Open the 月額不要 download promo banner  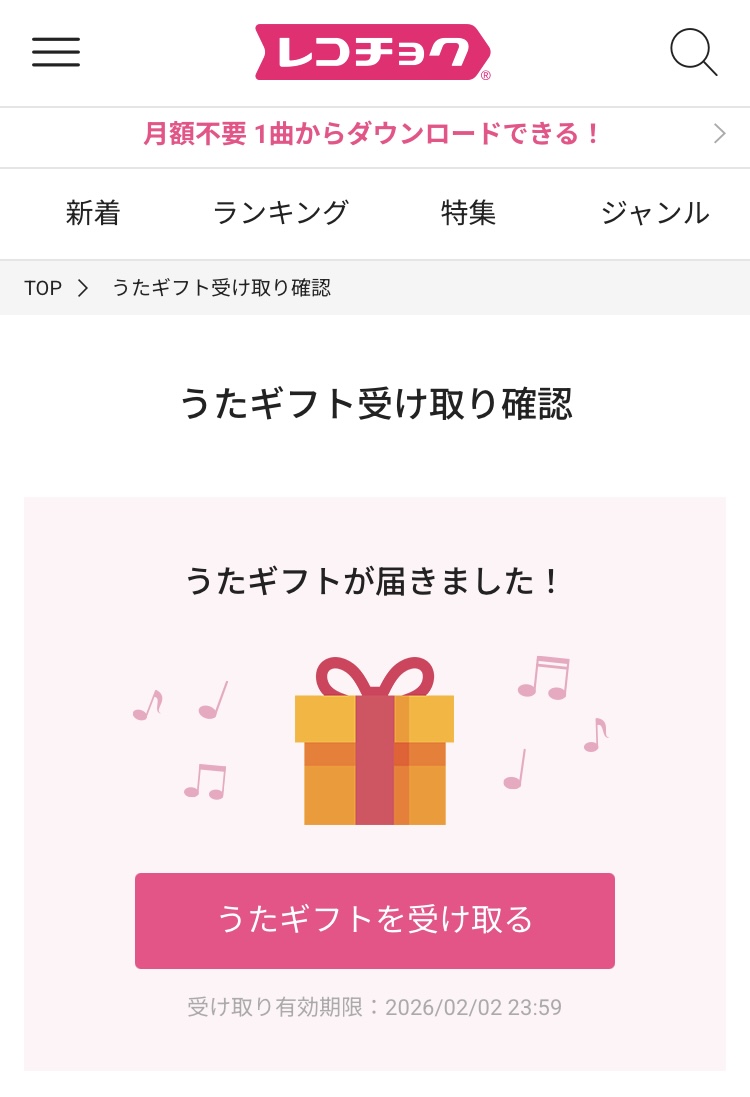(x=374, y=134)
